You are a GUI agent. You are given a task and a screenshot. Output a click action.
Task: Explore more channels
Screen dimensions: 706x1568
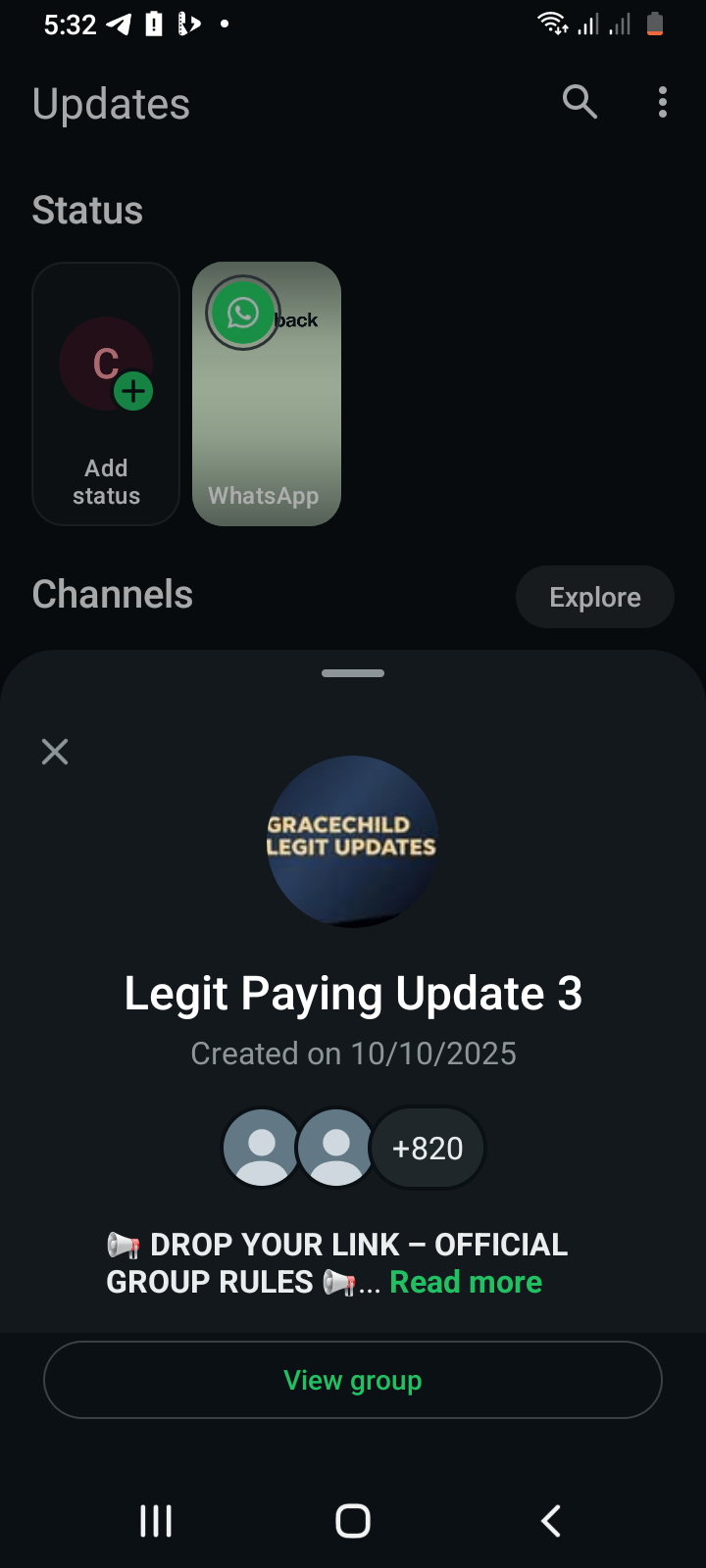pyautogui.click(x=594, y=597)
